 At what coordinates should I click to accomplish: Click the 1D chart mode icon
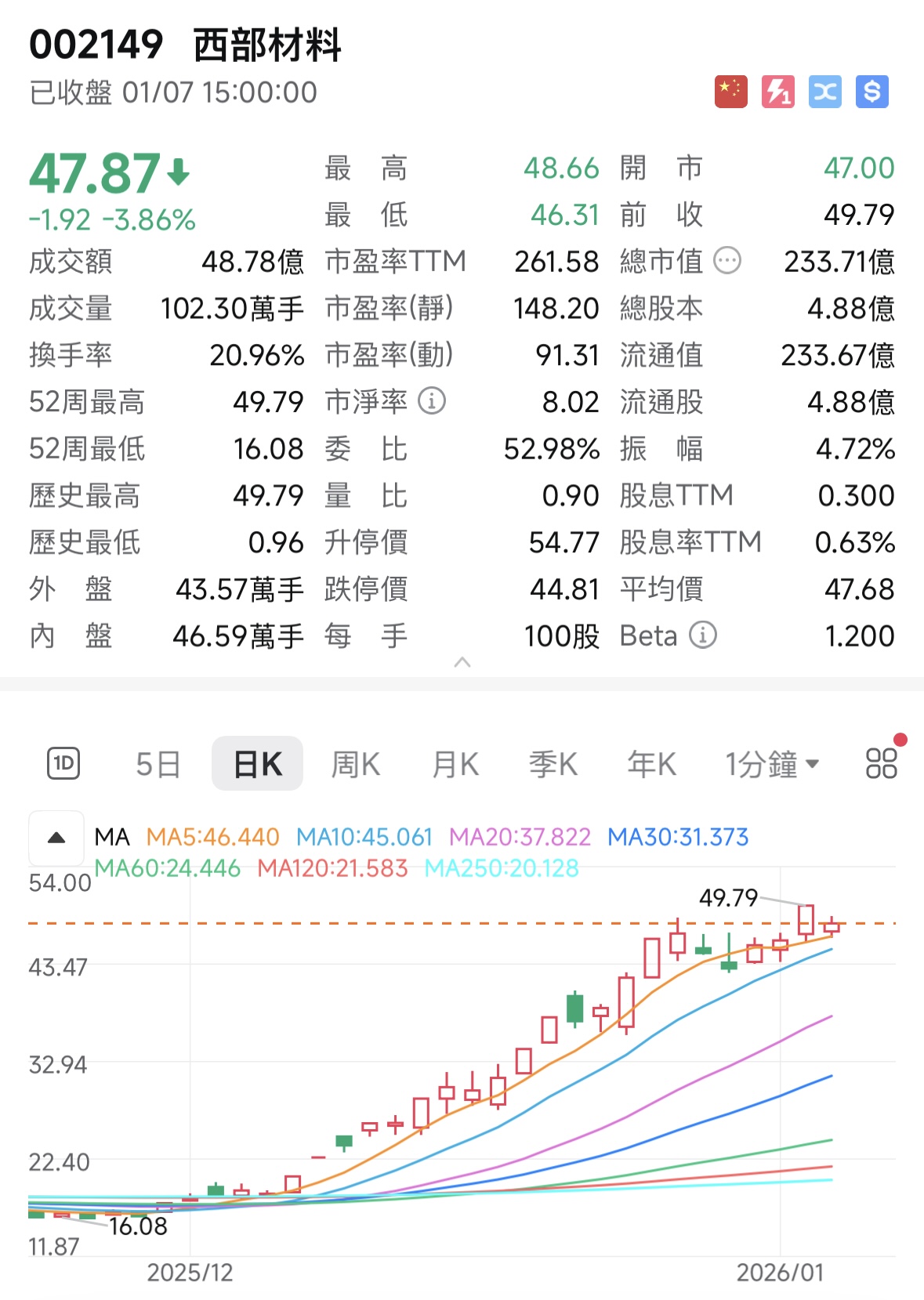64,762
